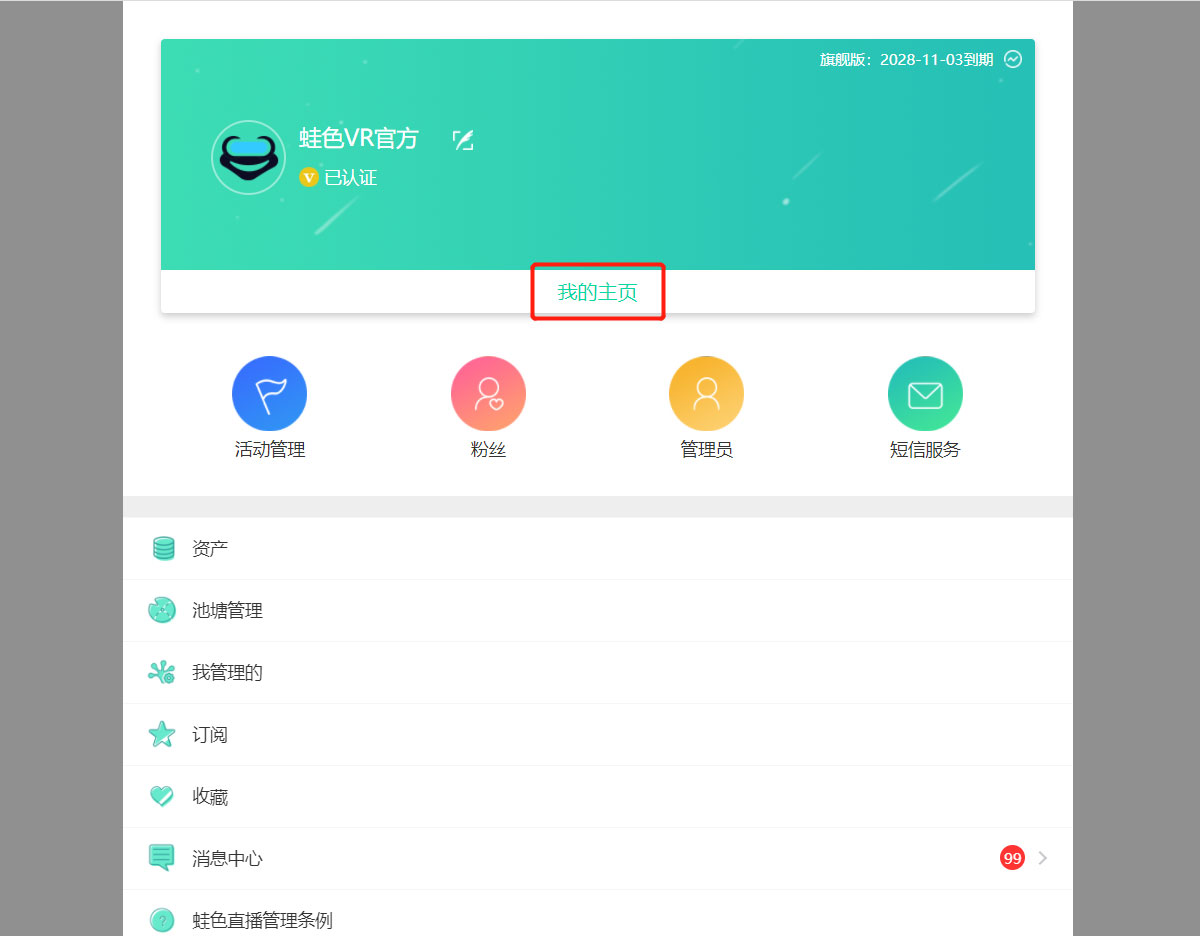Open 蛙色直播管理条例 row

click(598, 917)
